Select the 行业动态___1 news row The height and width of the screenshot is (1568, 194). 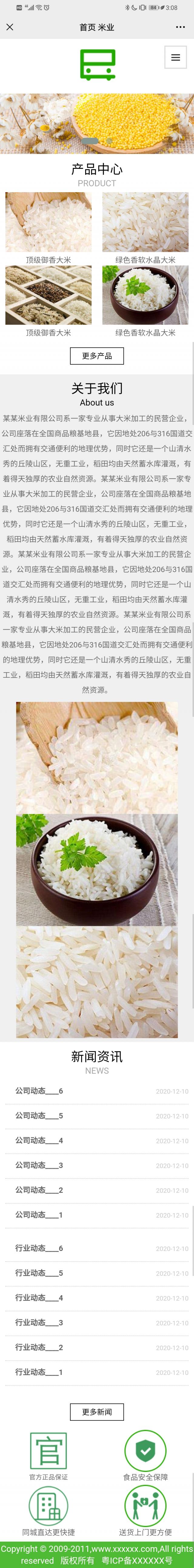click(x=39, y=1372)
